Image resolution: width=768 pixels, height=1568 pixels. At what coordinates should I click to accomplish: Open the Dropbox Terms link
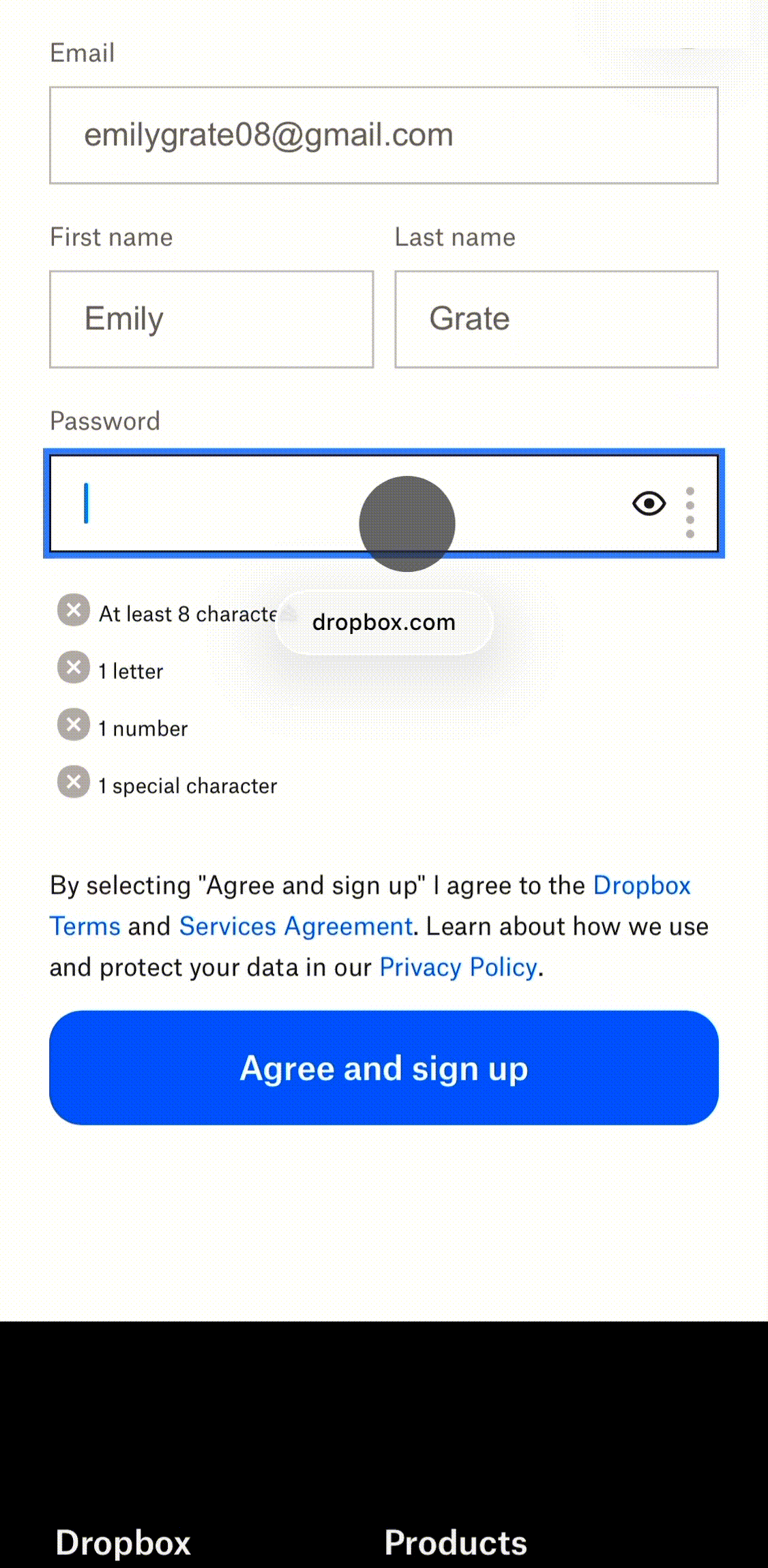641,886
